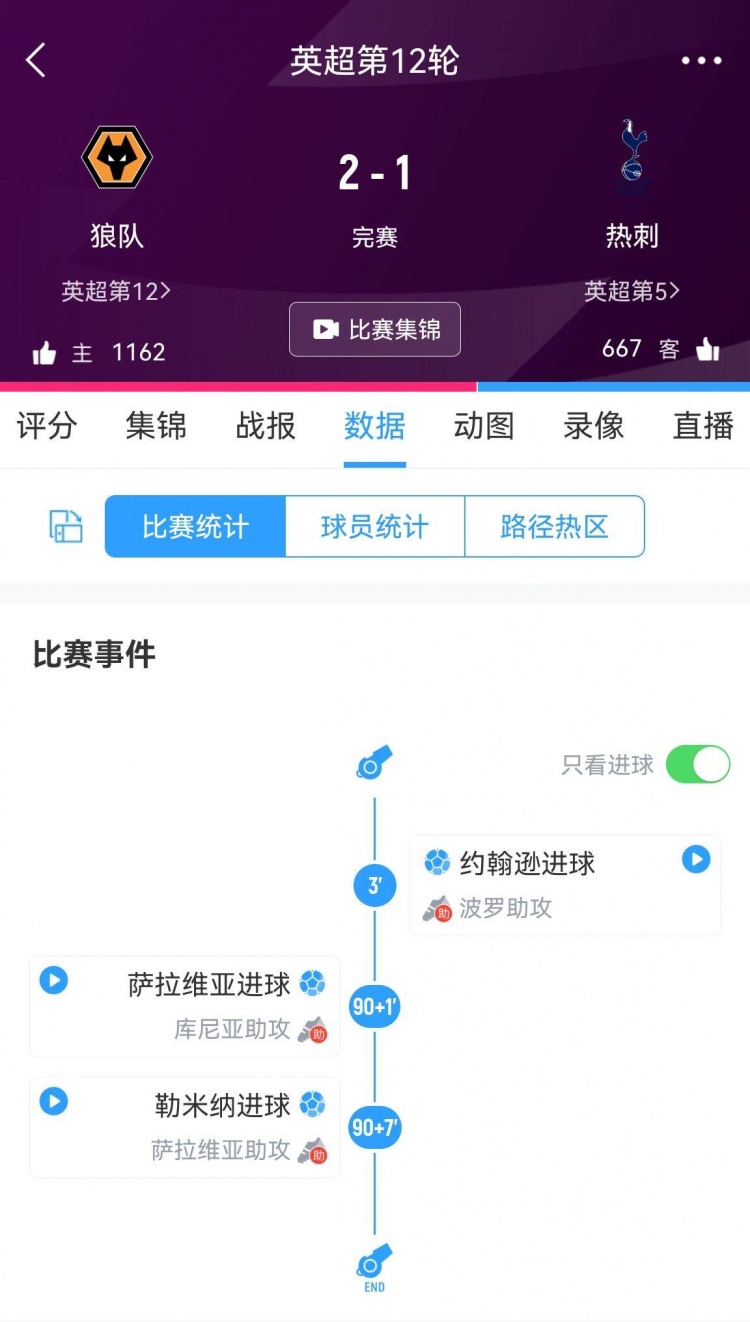Select the 球员统计 segment

coord(375,527)
